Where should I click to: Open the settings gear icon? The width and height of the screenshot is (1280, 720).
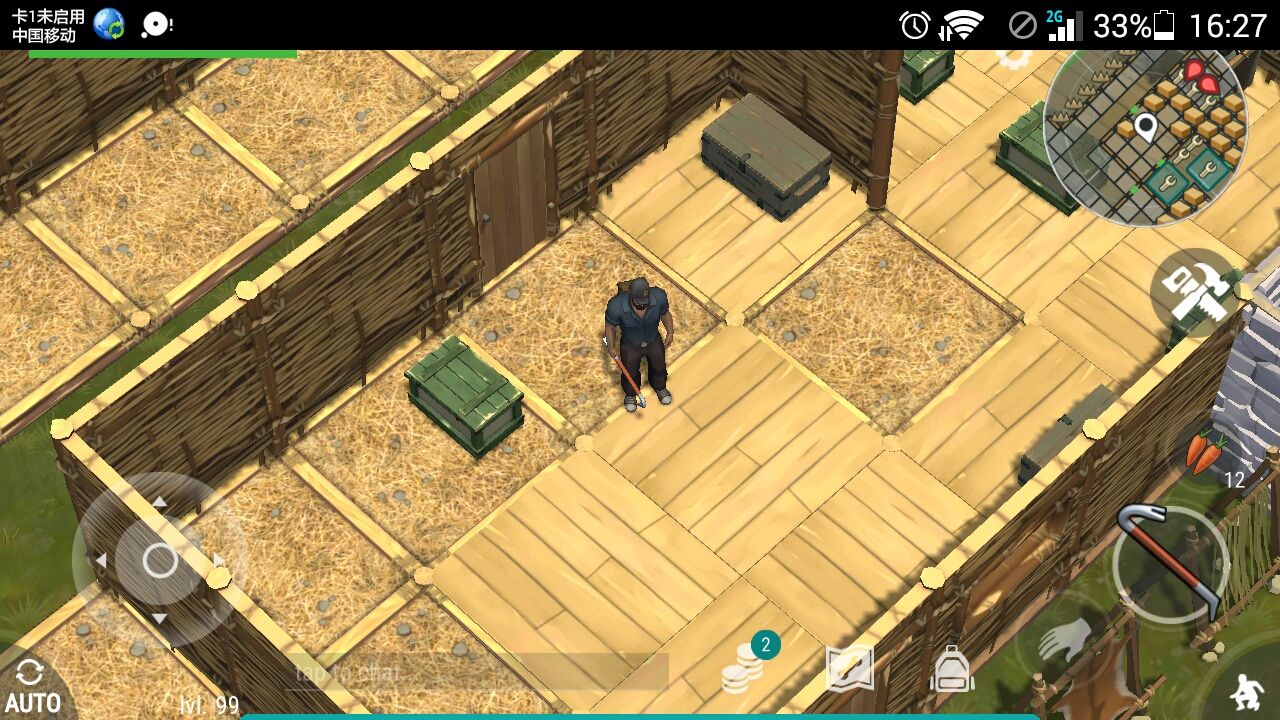[x=1013, y=56]
